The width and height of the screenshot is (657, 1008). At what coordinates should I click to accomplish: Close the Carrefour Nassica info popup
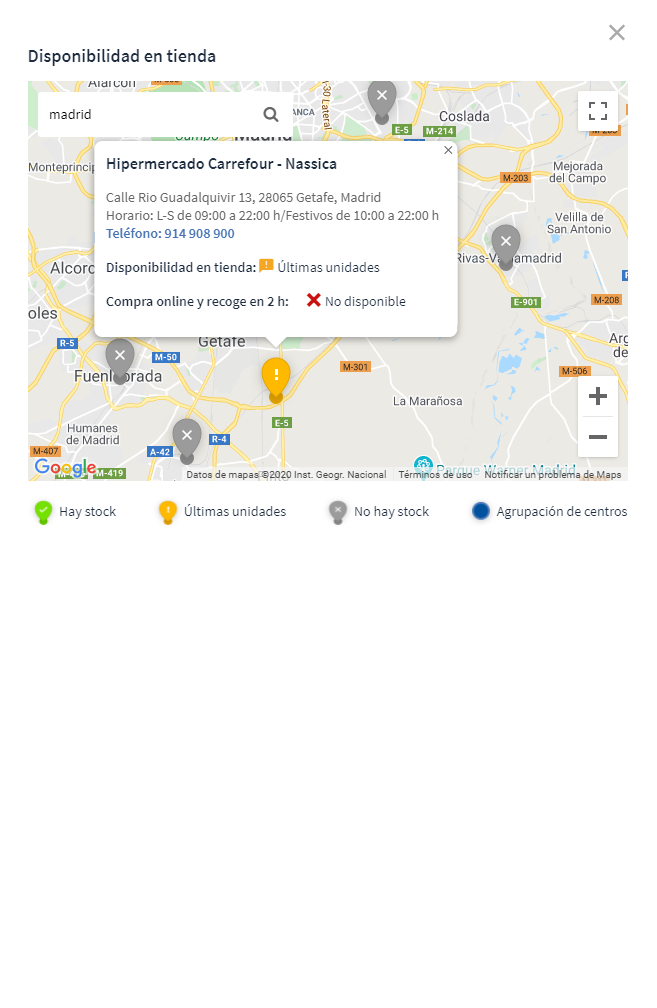tap(448, 150)
